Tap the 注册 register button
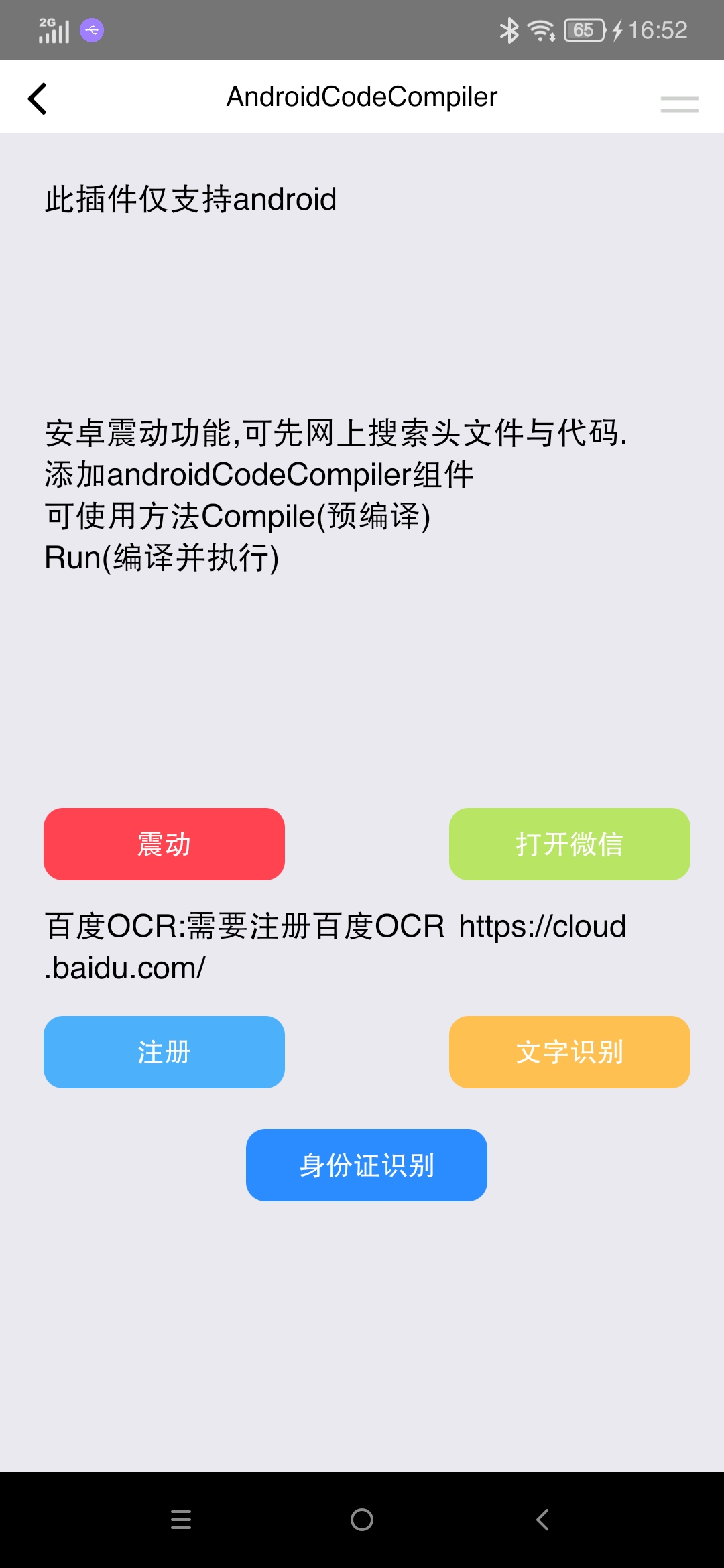Viewport: 724px width, 1568px height. [x=164, y=1052]
